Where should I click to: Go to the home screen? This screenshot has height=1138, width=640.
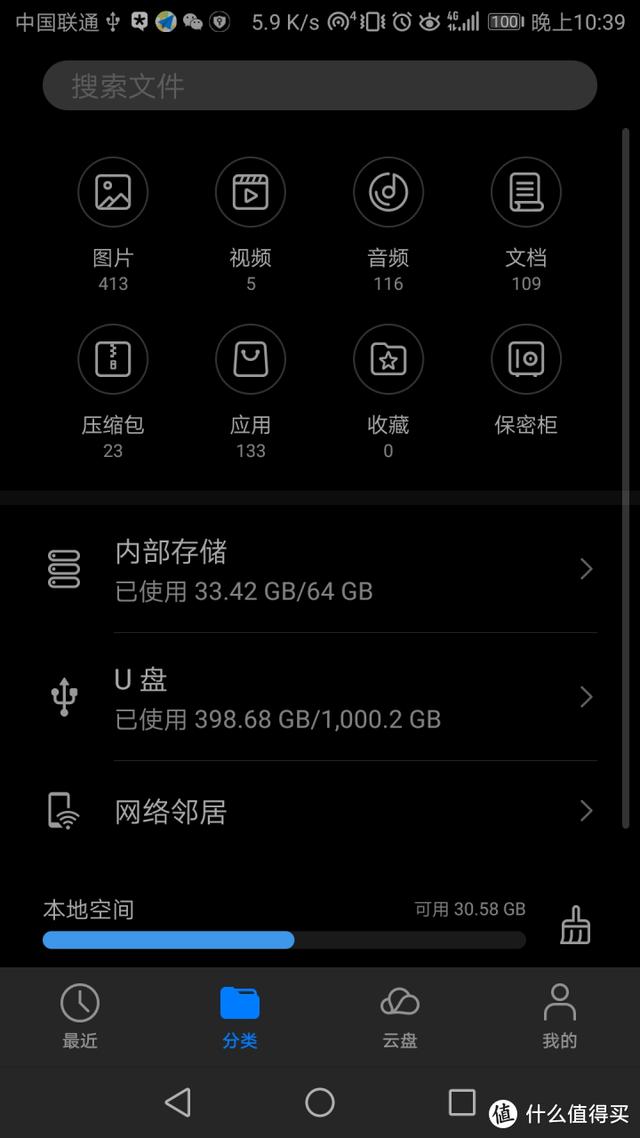click(320, 1102)
